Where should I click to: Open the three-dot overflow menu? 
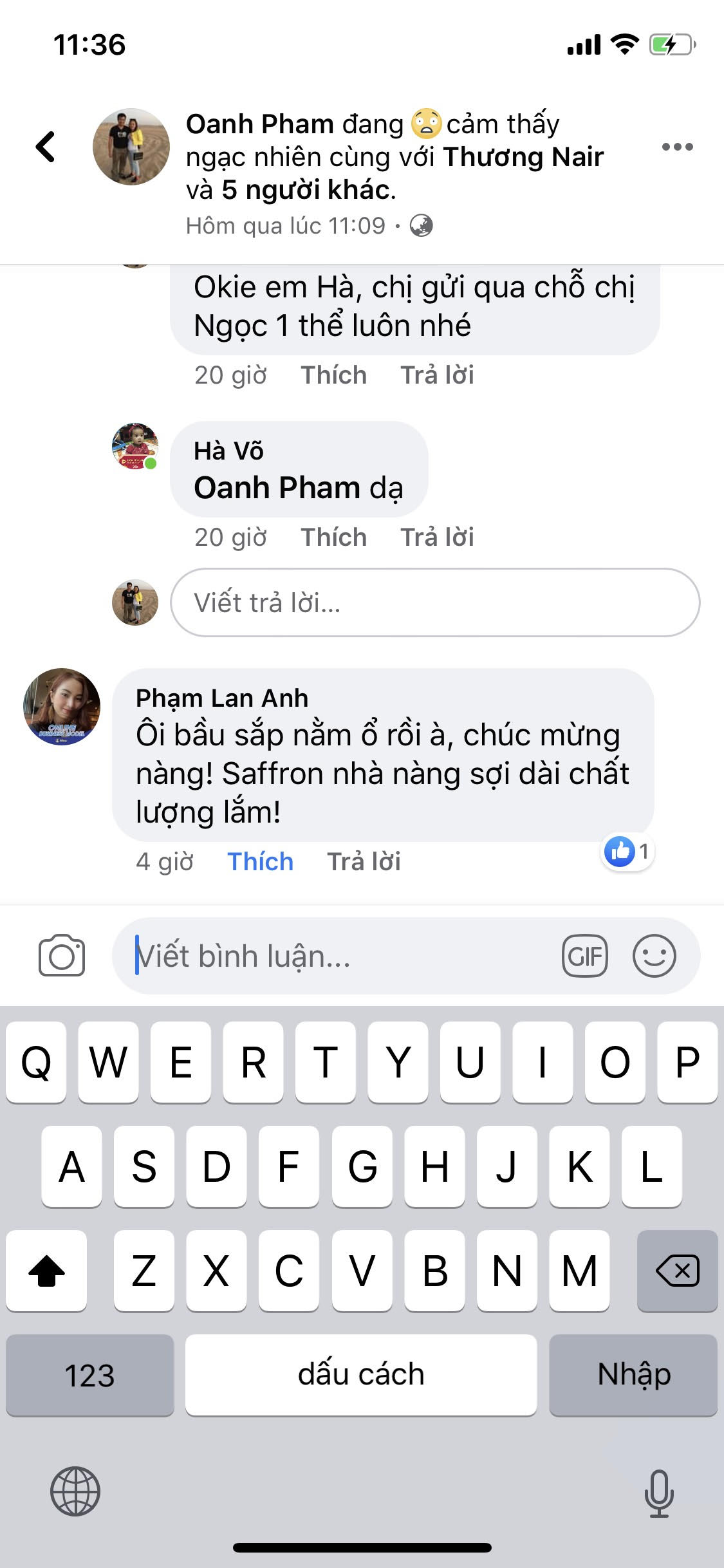pyautogui.click(x=677, y=147)
